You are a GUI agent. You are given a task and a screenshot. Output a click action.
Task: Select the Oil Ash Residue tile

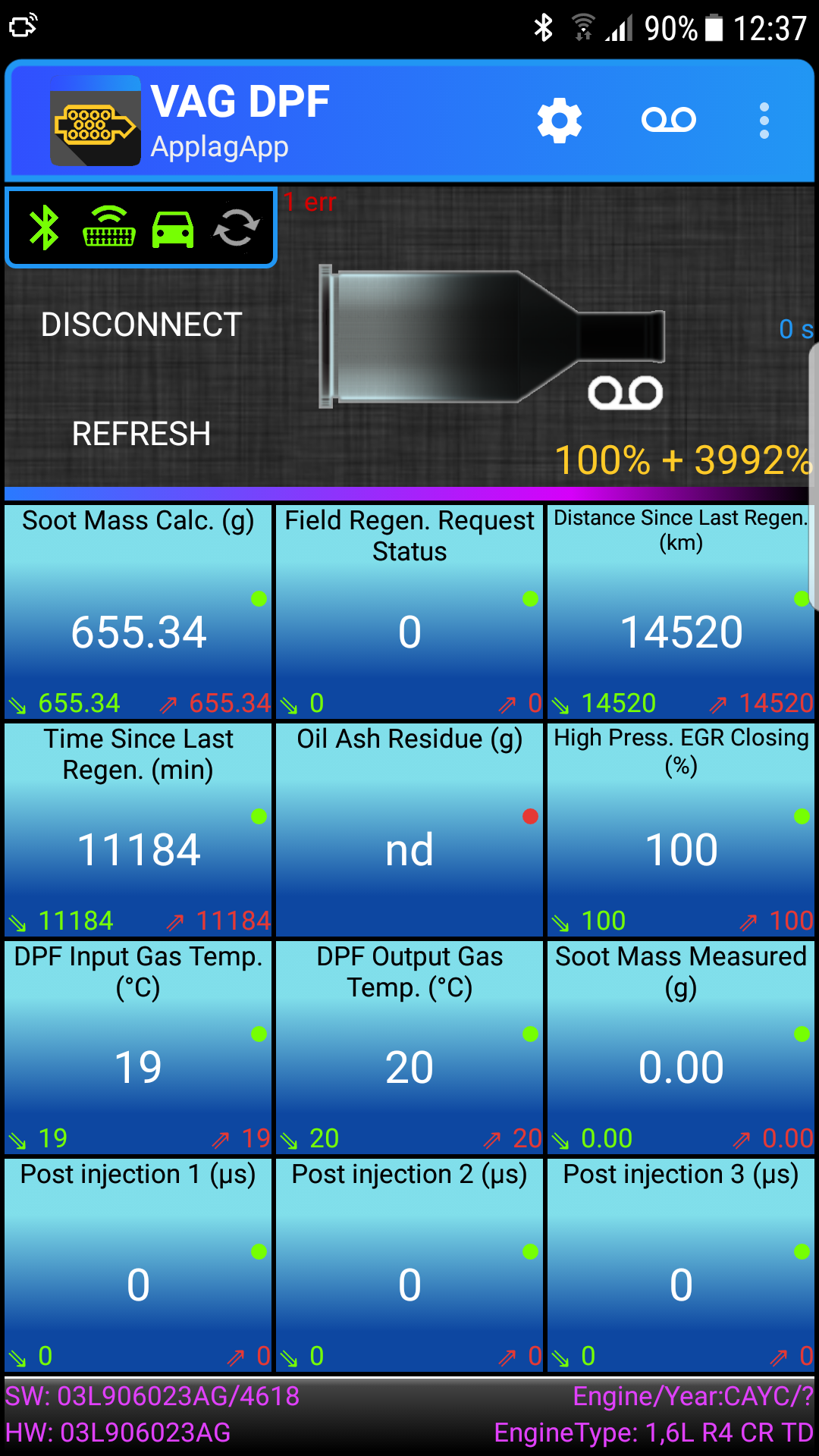[x=409, y=829]
